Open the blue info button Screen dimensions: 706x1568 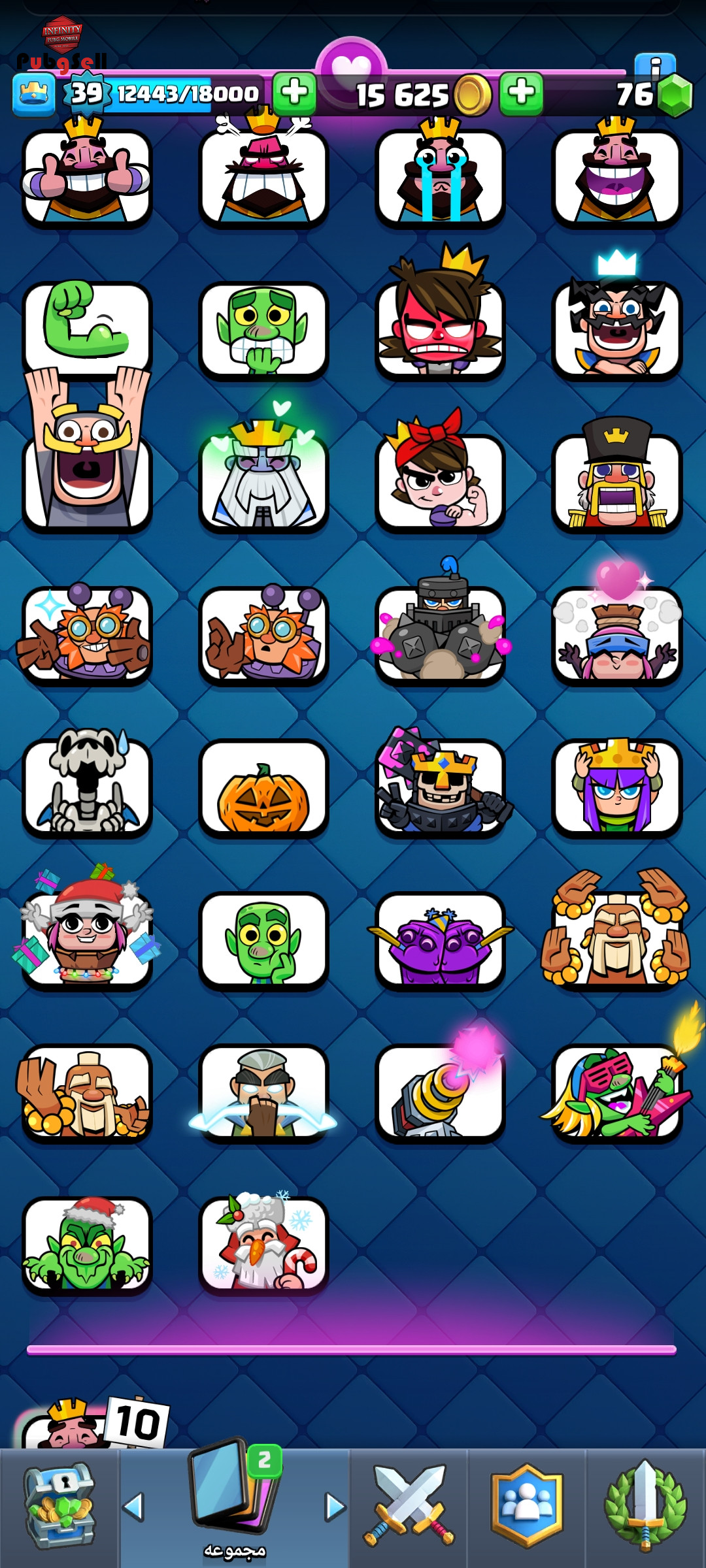coord(655,67)
